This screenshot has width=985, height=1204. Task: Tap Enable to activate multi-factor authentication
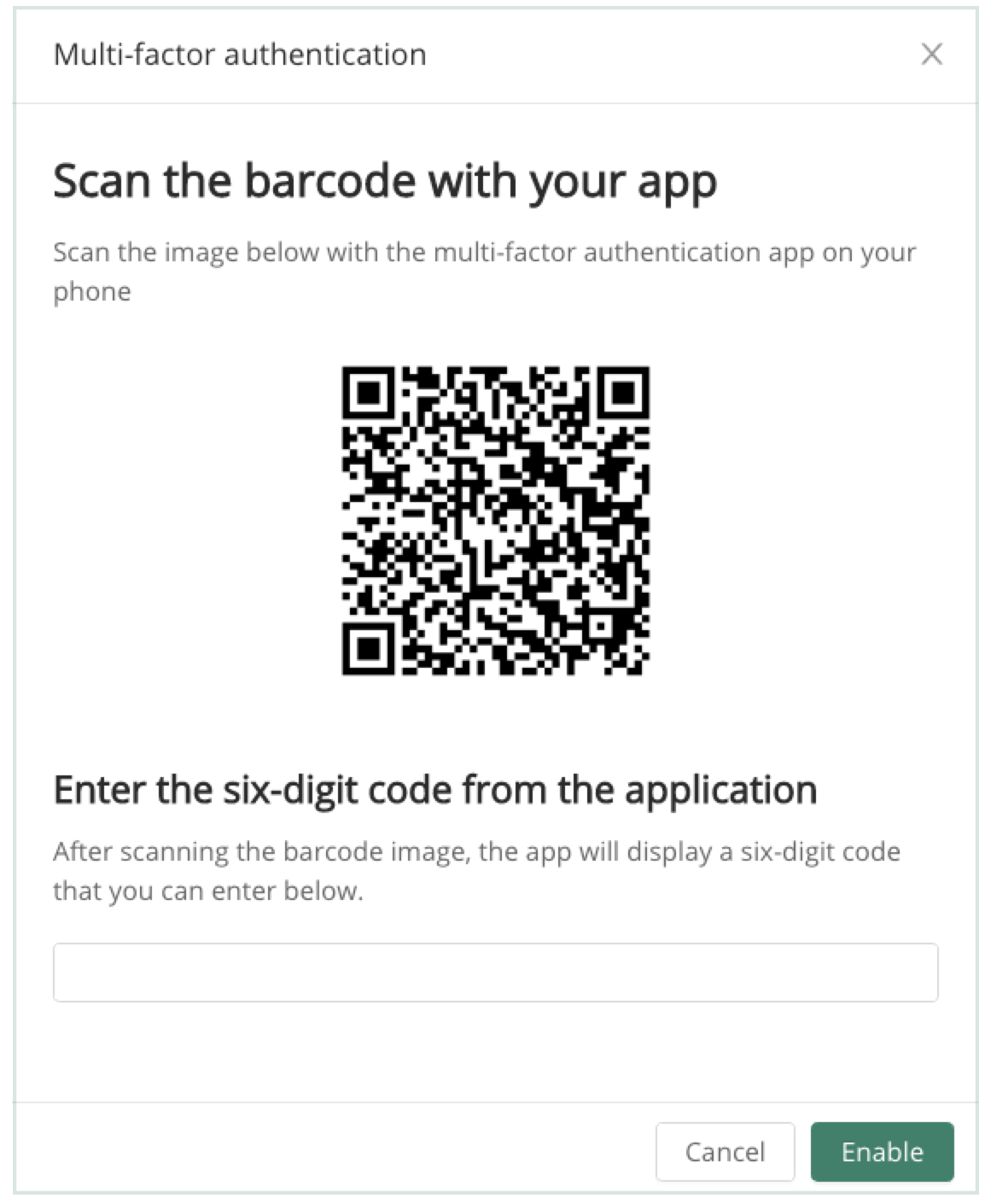882,1151
